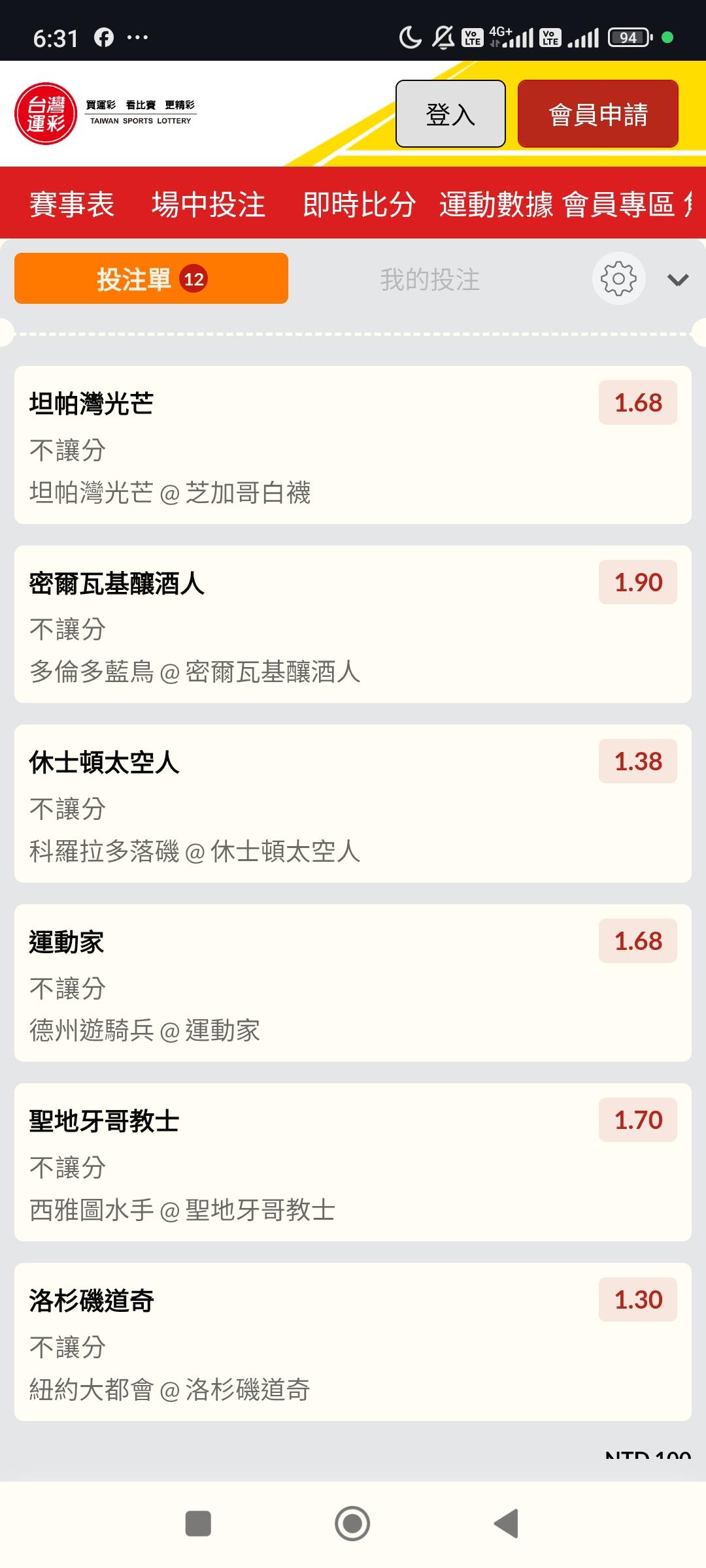Open the Taiwan Sports Lottery home logo

point(105,114)
